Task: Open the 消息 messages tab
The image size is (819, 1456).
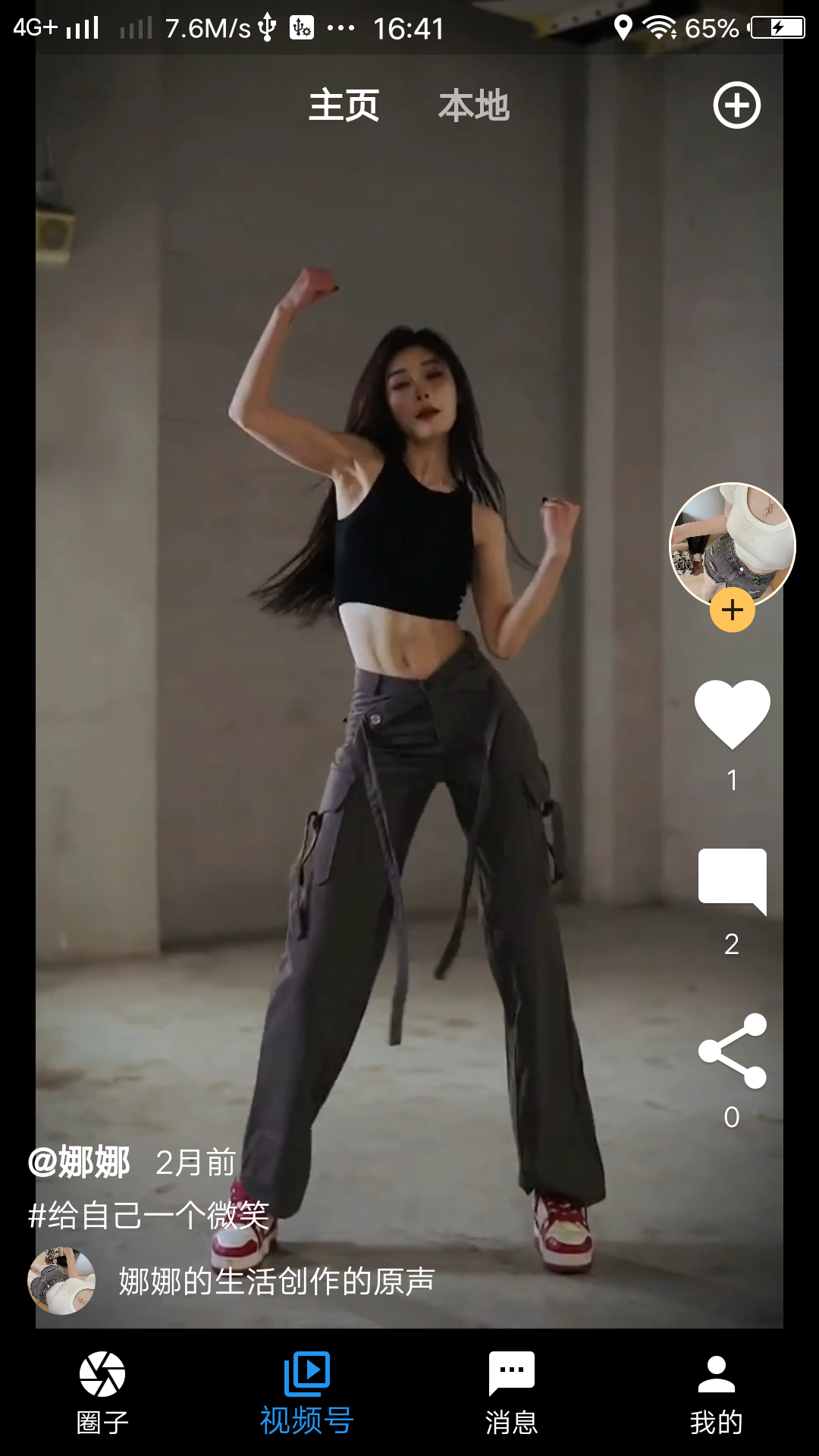Action: tap(512, 1394)
